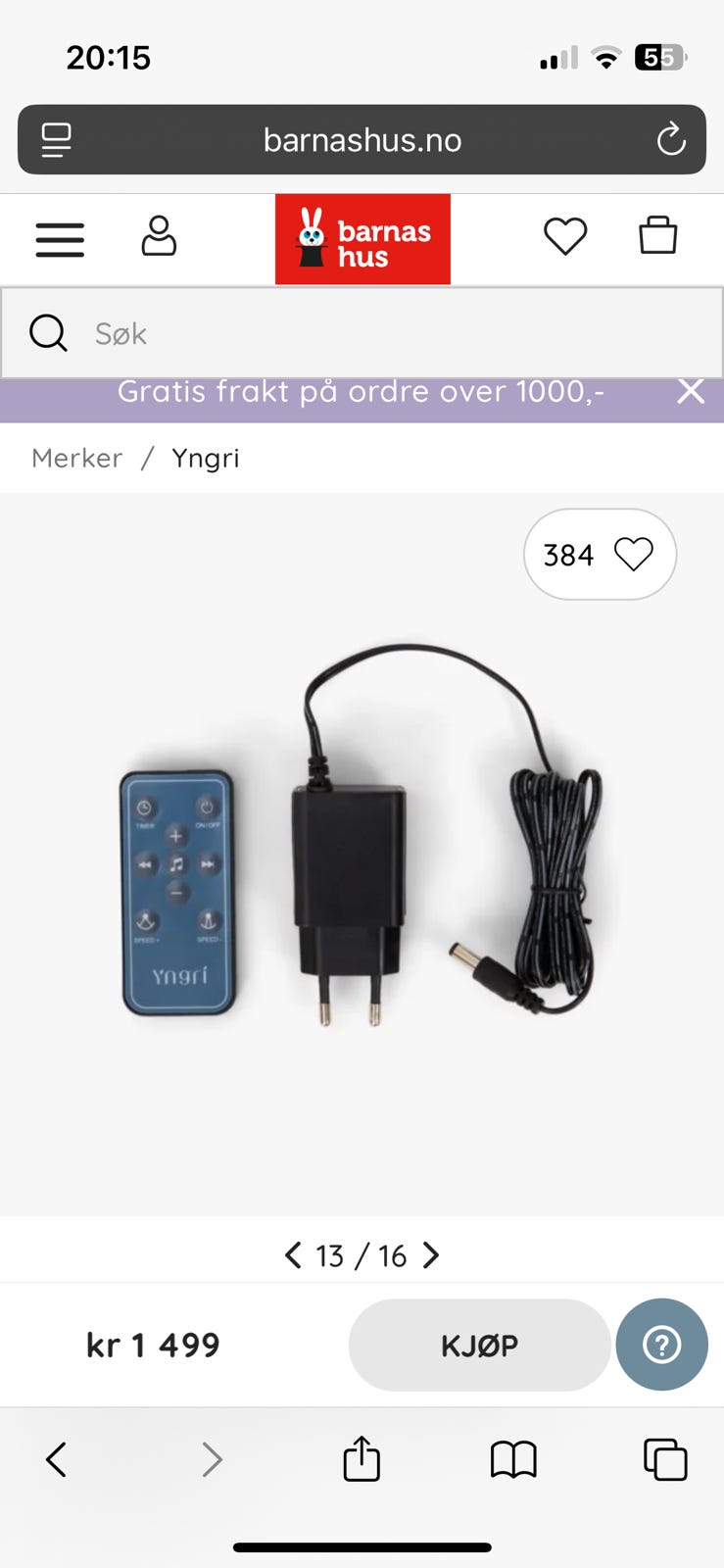The height and width of the screenshot is (1568, 724).
Task: Tap the Søk search field
Action: coord(392,333)
